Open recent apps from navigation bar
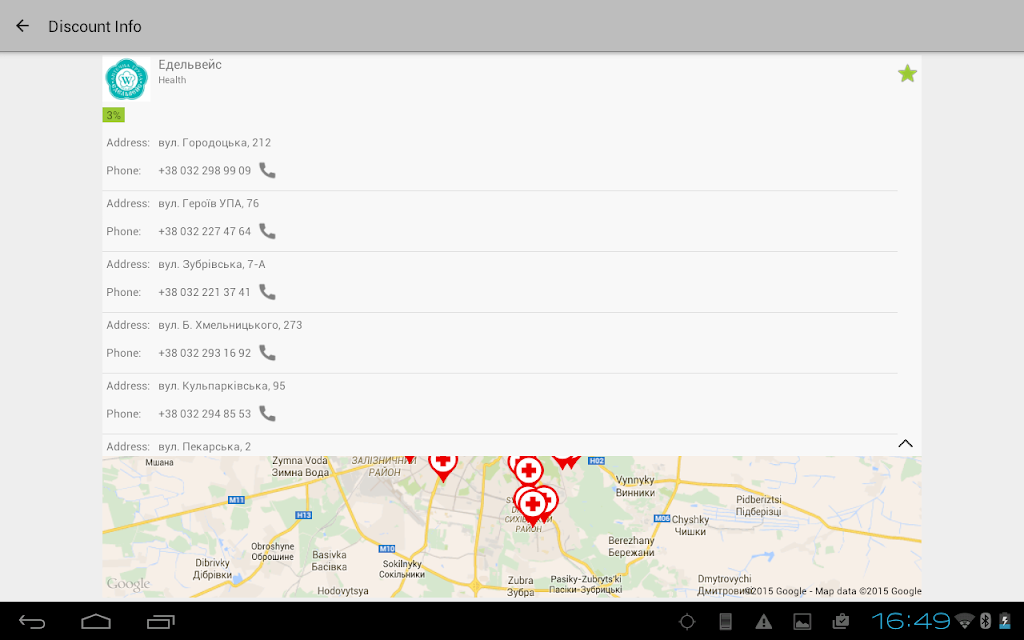This screenshot has height=640, width=1024. 161,621
